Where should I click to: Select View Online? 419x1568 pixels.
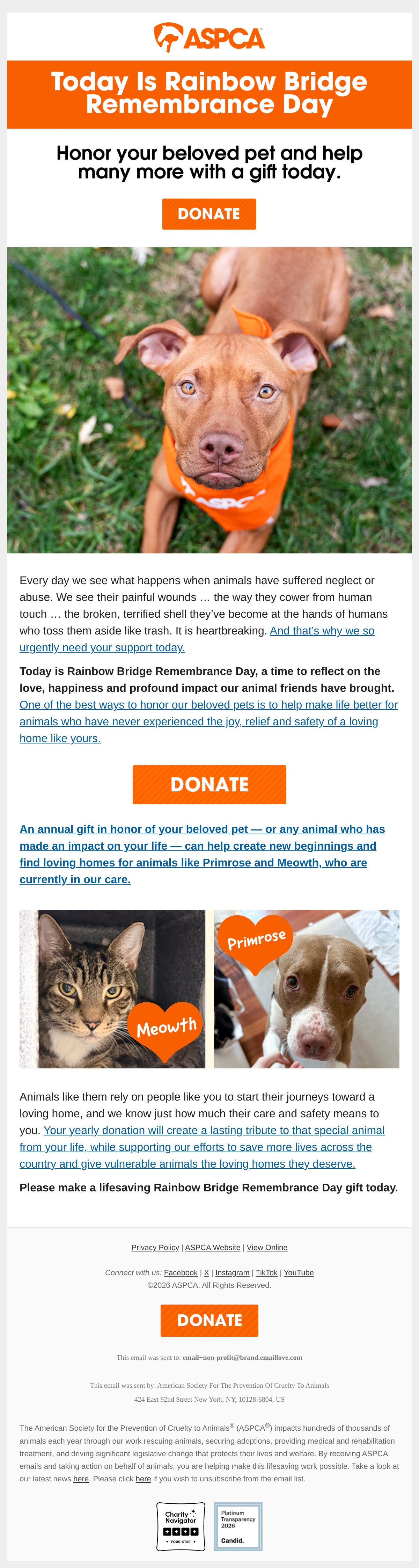click(267, 1247)
